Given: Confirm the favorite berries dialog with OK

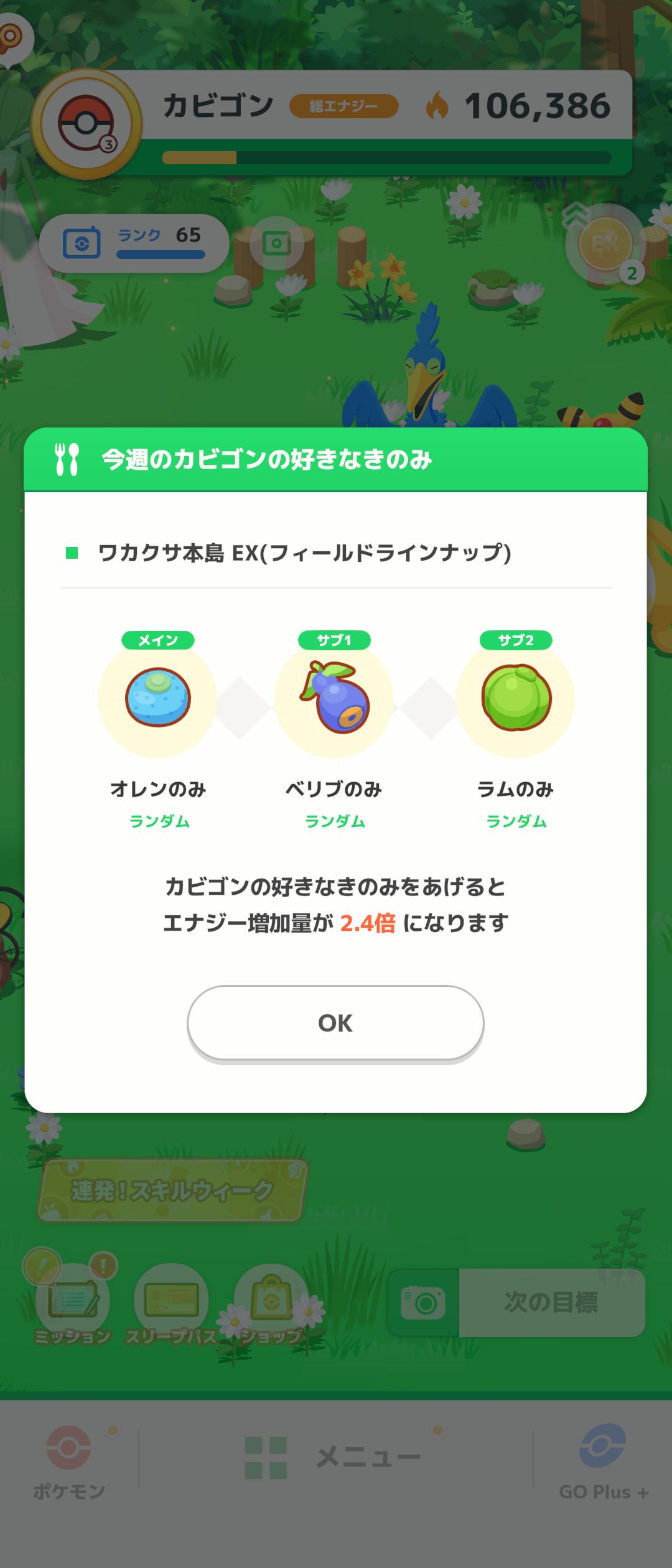Looking at the screenshot, I should click(335, 1023).
